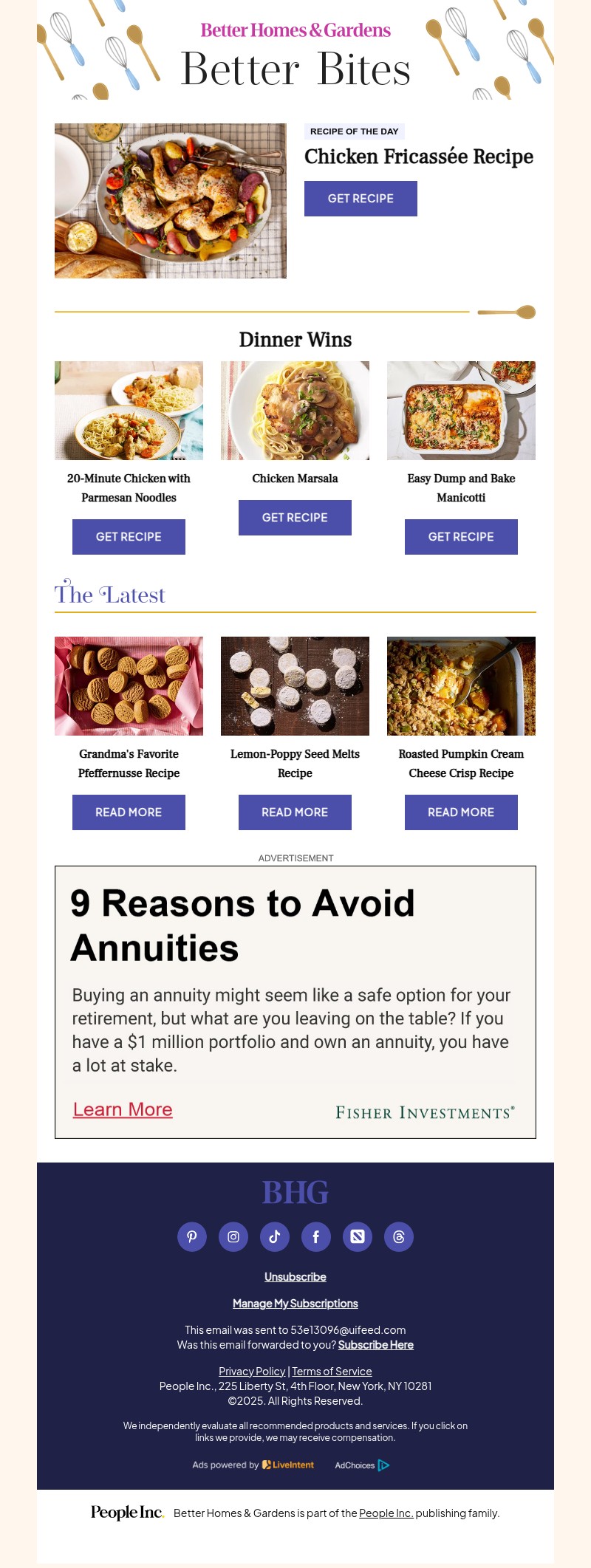Screen dimensions: 591x1568
Task: Open the Easy Dump and Bake Manicotti photo
Action: [x=461, y=410]
